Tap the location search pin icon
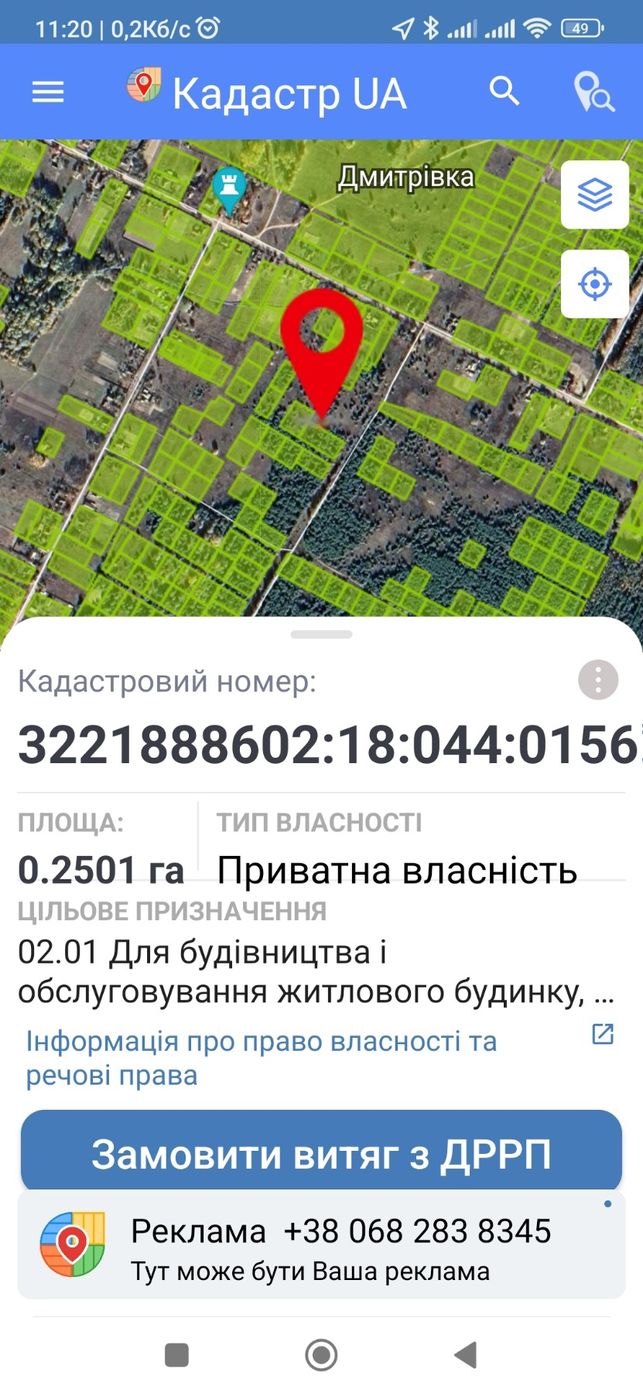Screen dimensions: 643x1394 [593, 93]
